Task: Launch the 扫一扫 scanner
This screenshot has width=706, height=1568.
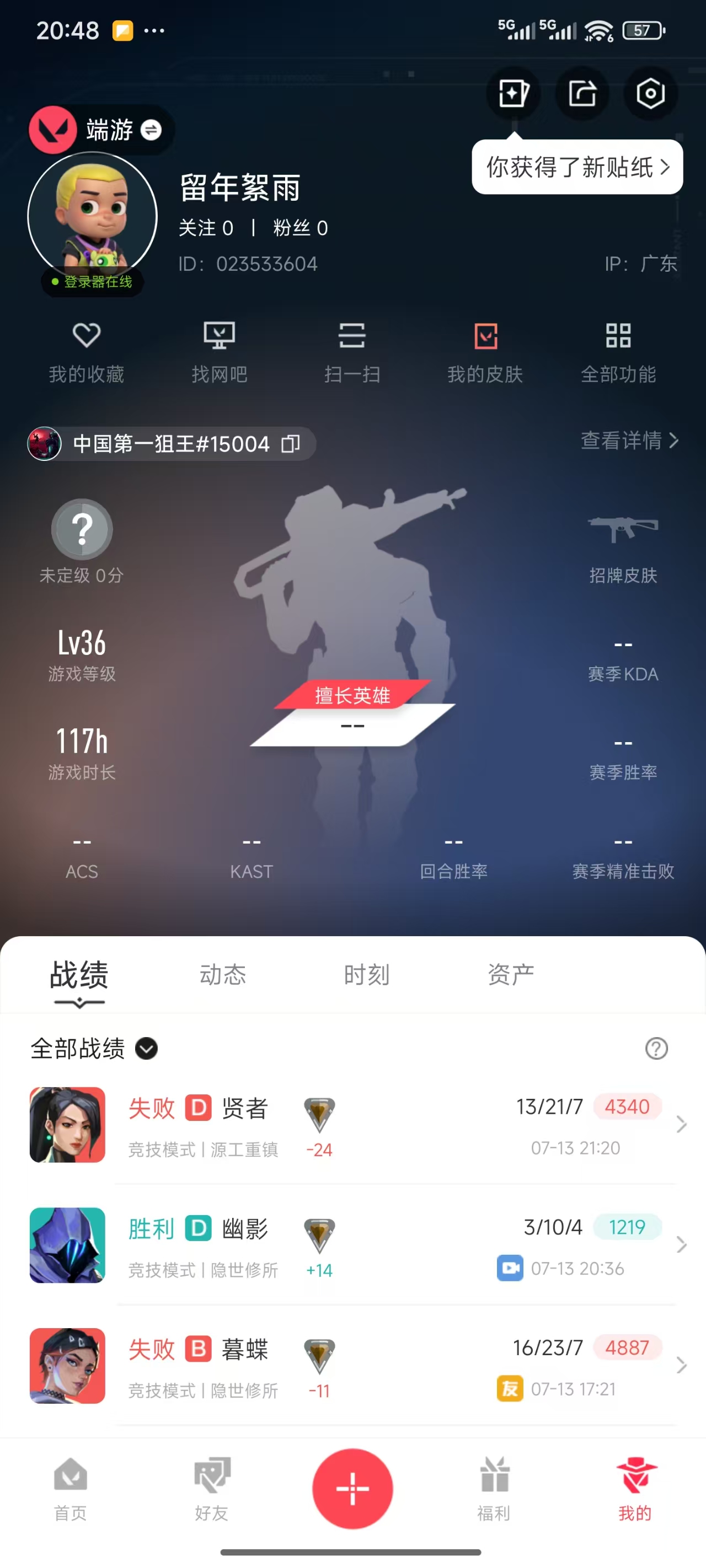Action: click(352, 352)
